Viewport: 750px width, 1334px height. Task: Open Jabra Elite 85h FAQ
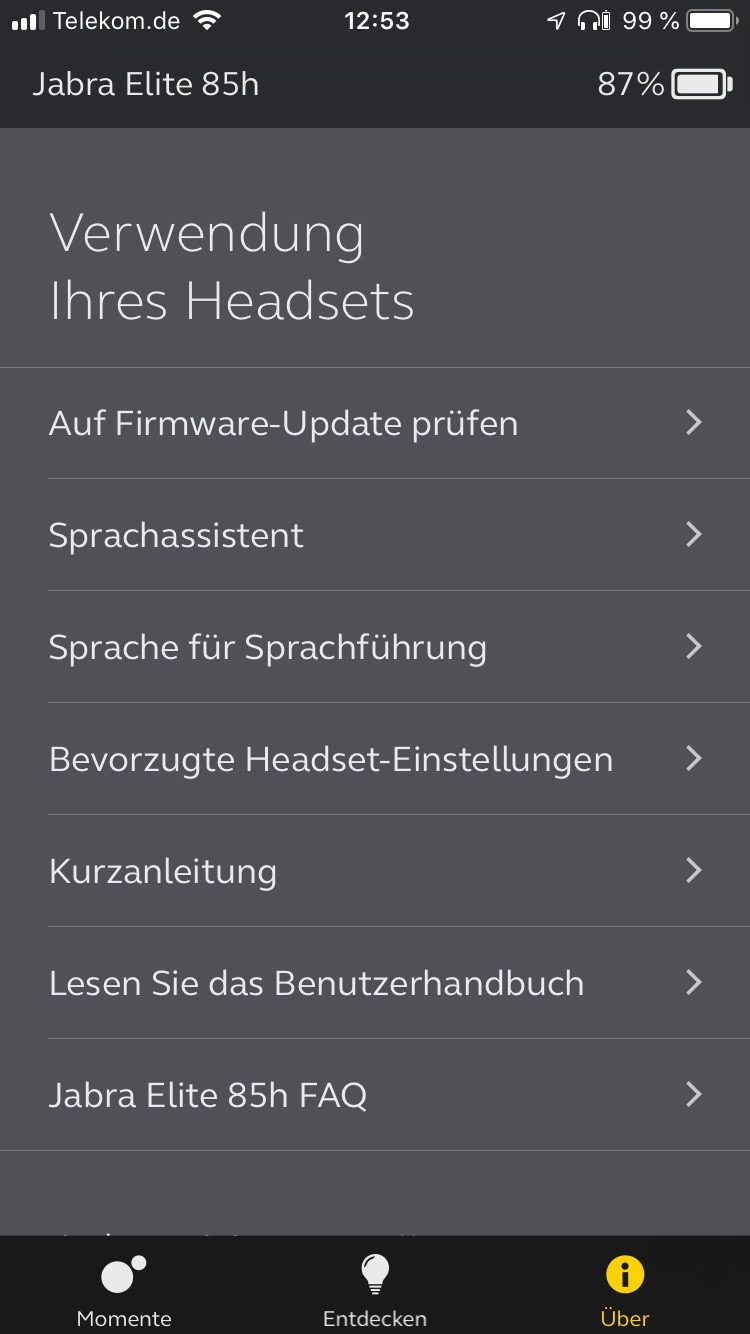375,1095
